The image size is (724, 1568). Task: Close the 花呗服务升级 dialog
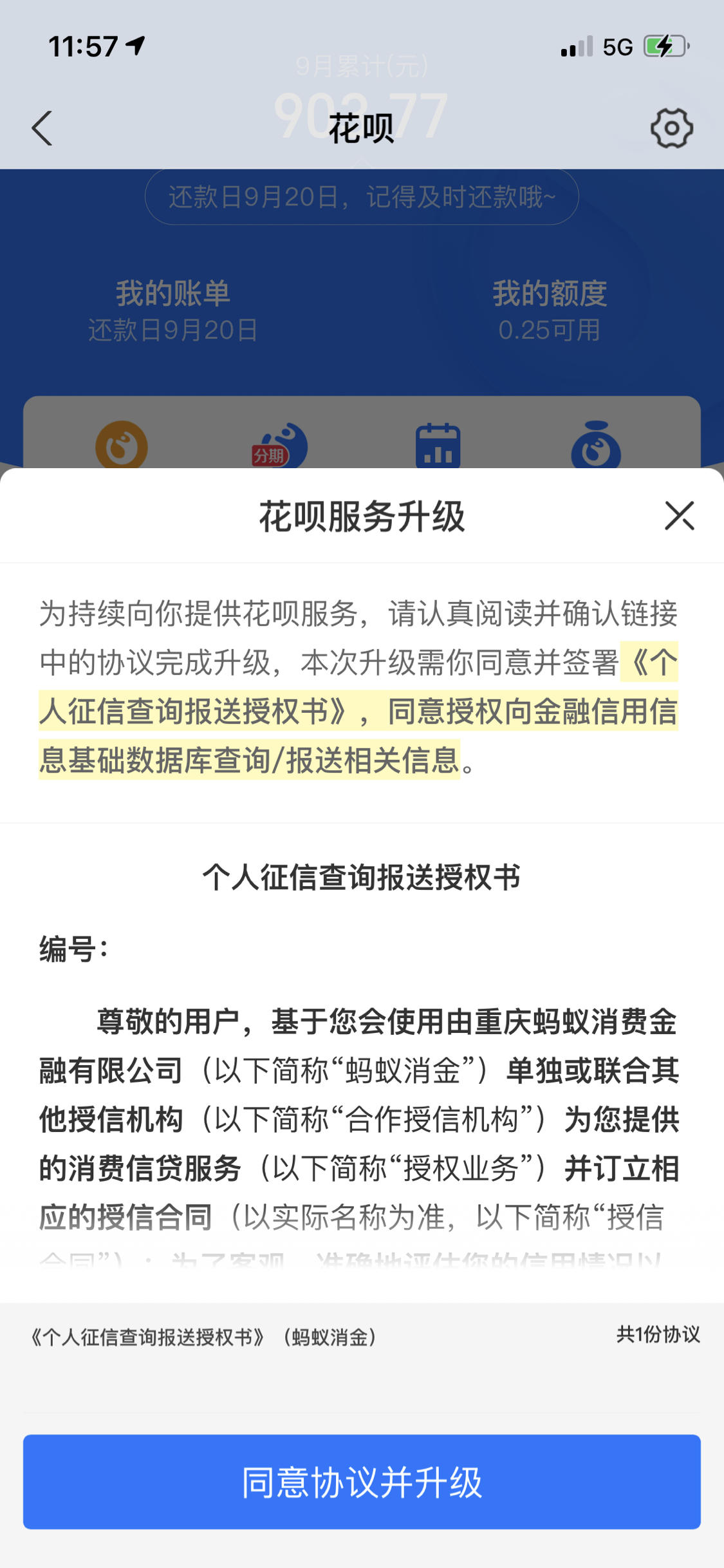click(x=679, y=516)
